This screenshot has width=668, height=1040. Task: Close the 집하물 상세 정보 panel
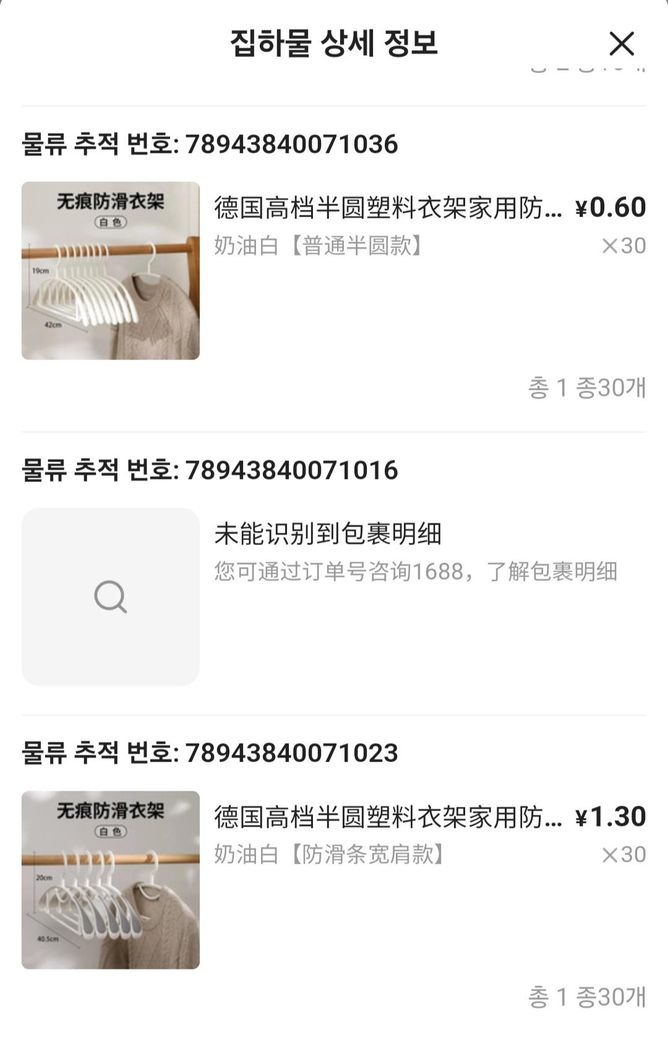[621, 44]
